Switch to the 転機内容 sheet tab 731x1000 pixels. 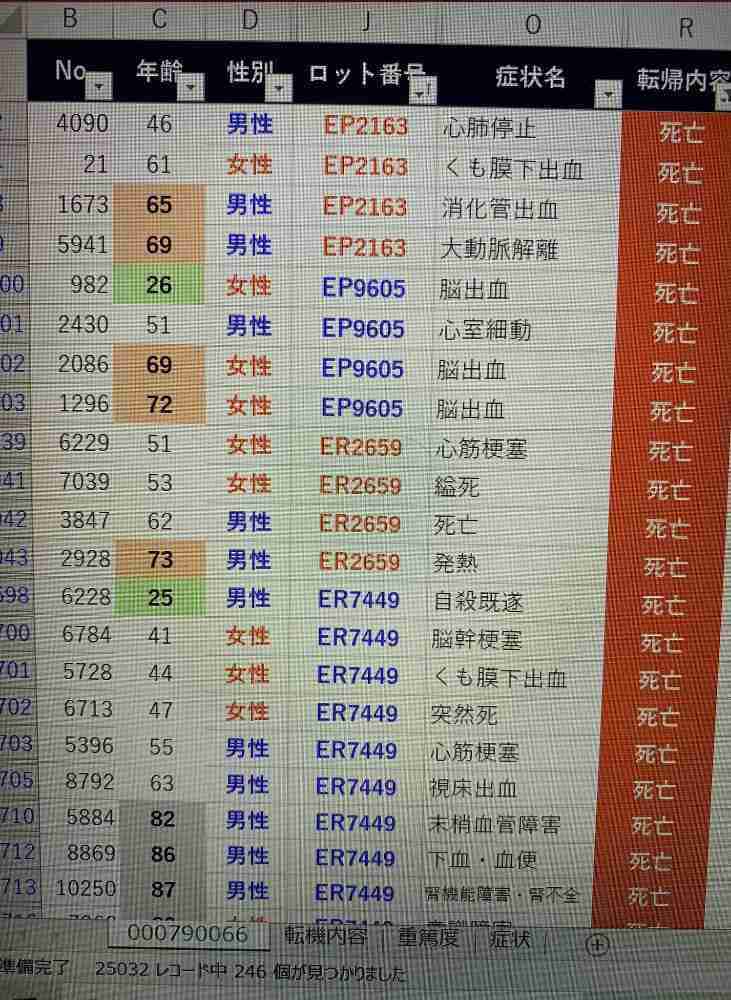pos(326,938)
